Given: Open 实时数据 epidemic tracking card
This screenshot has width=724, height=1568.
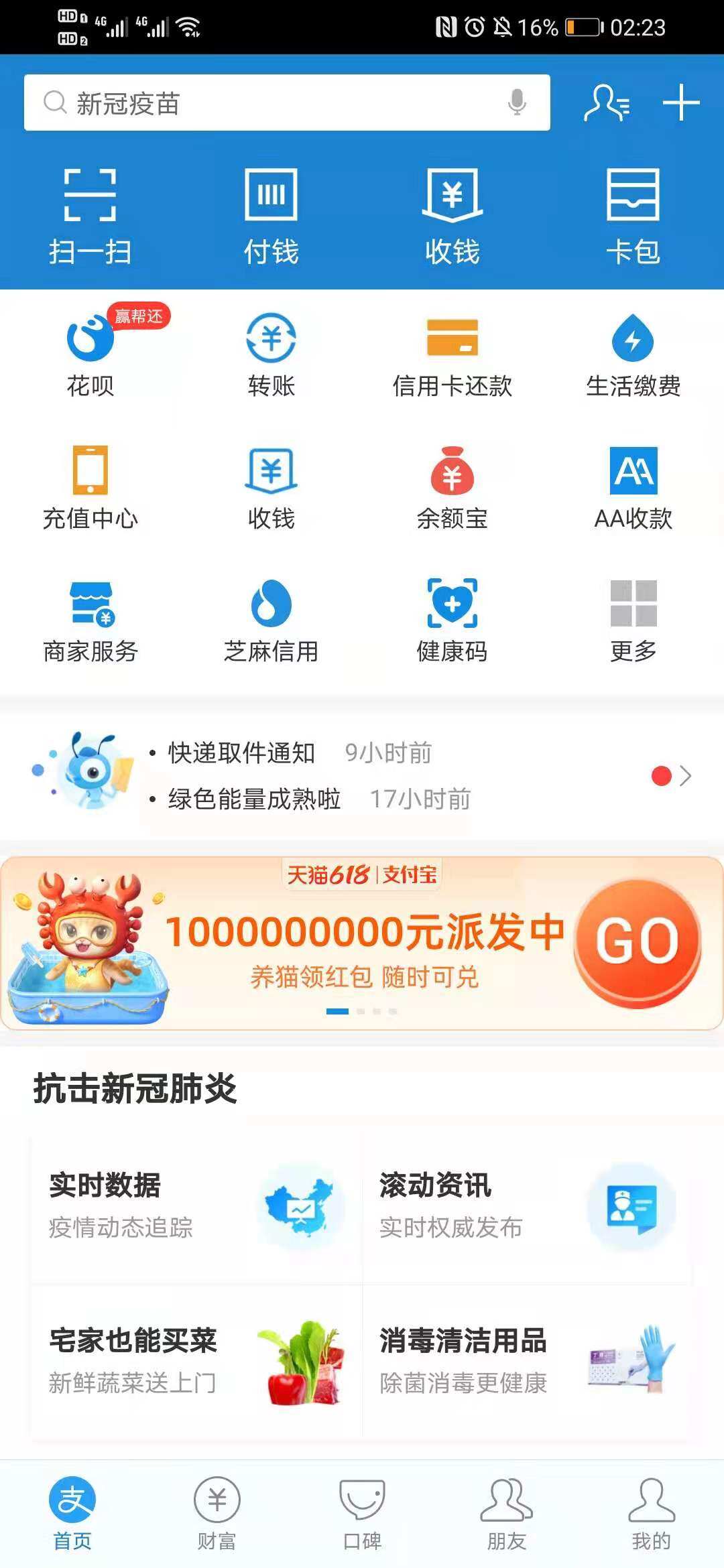Looking at the screenshot, I should pos(196,1206).
